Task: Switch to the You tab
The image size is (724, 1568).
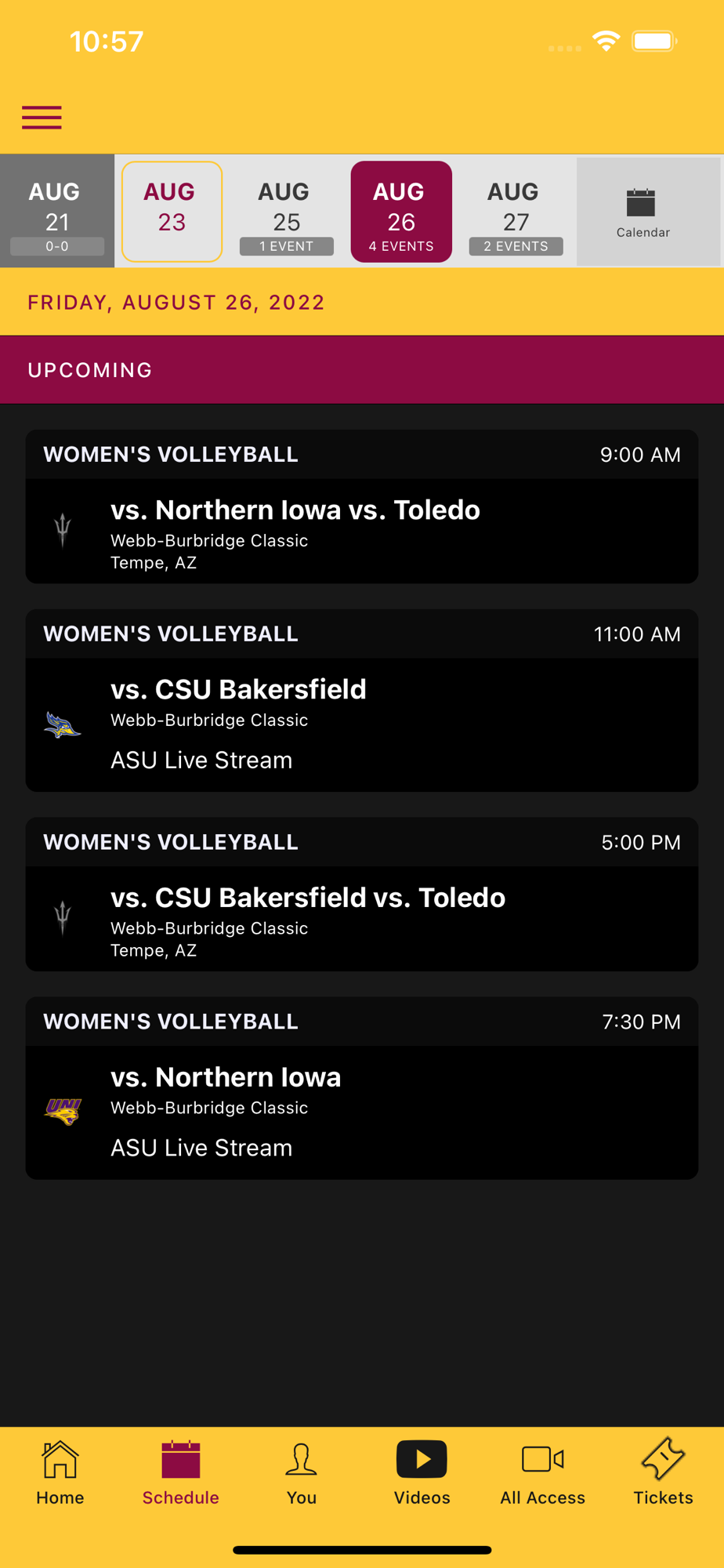Action: [x=302, y=1473]
